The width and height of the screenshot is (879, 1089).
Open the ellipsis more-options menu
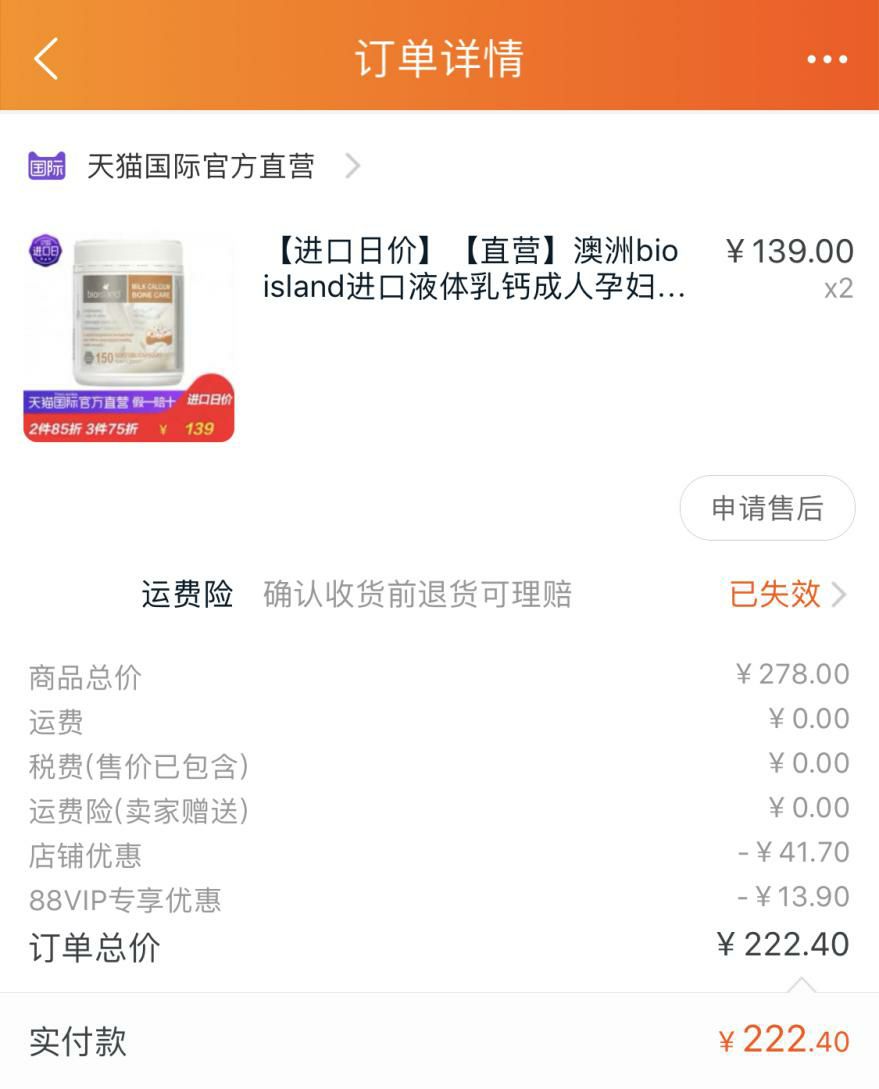click(826, 58)
